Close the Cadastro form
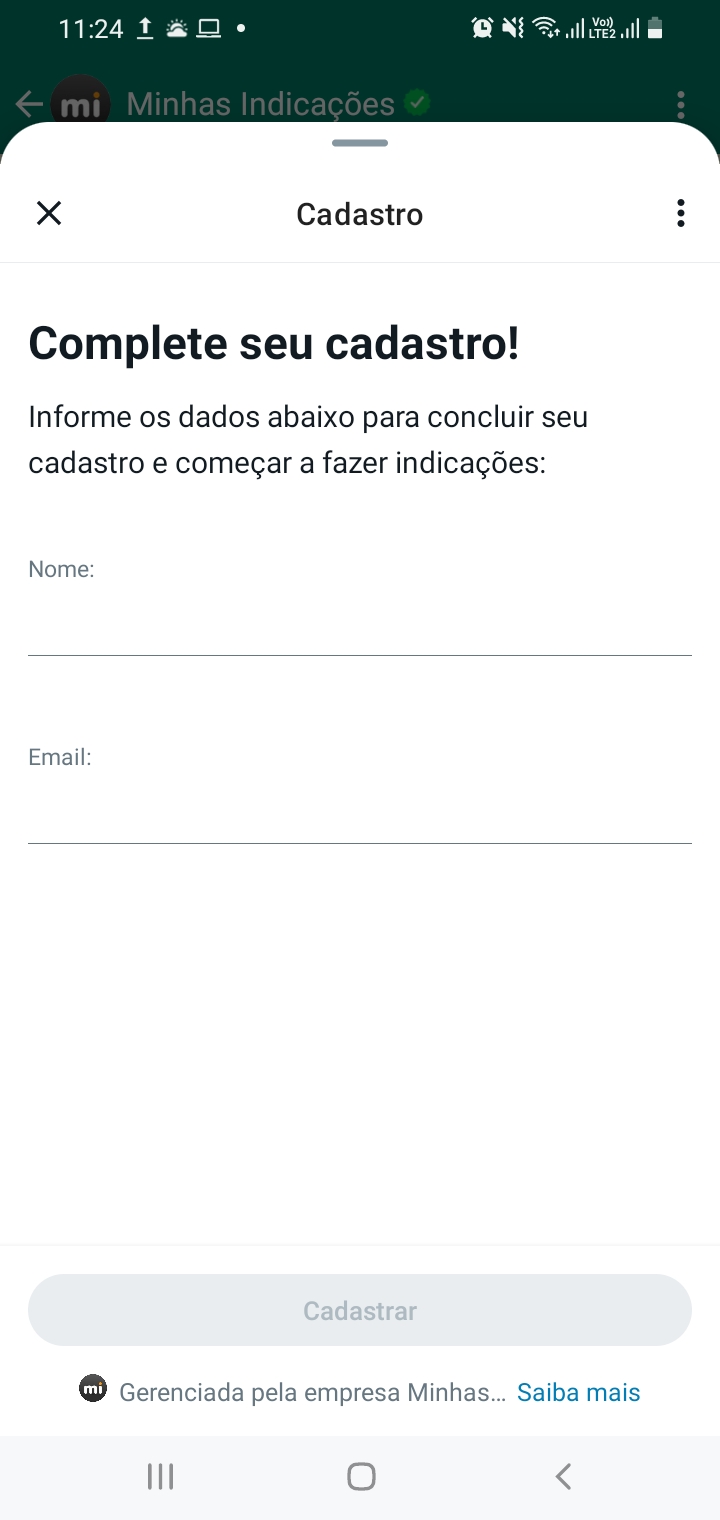 tap(49, 213)
